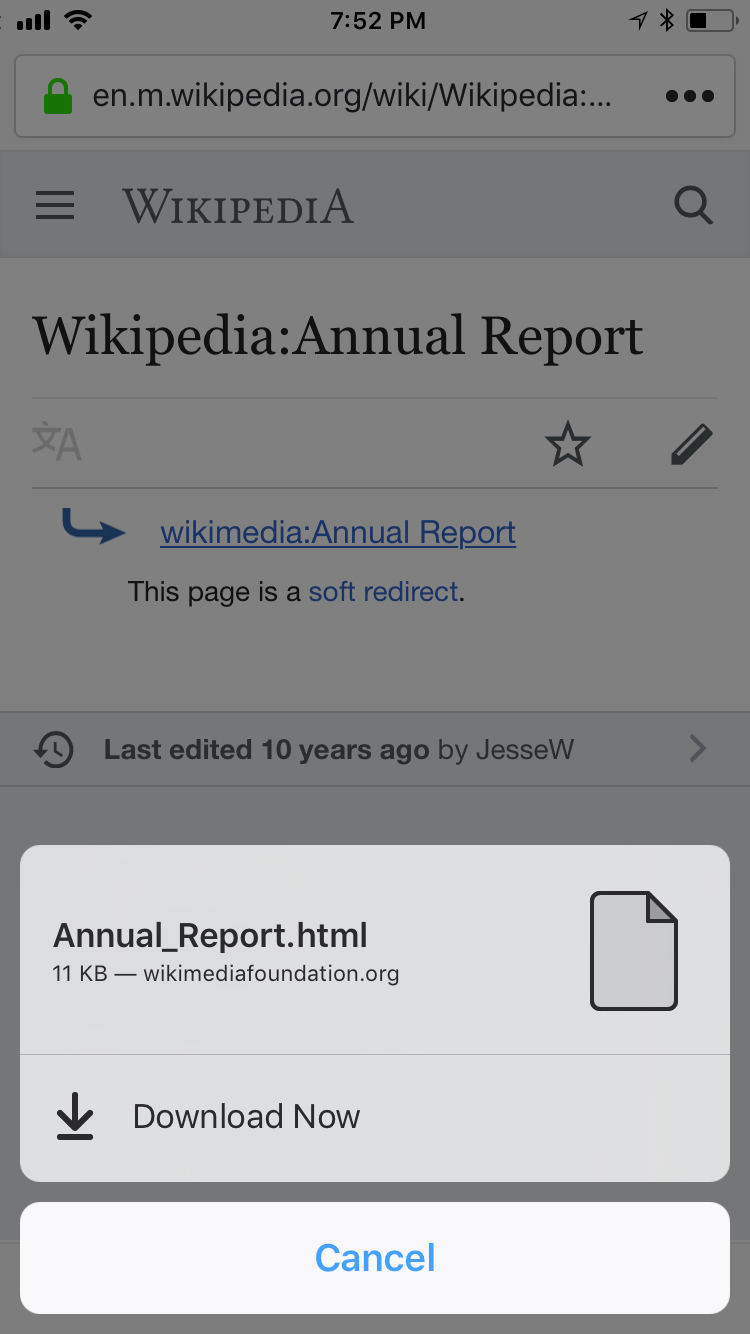Open the browser page options menu
This screenshot has height=1334, width=750.
click(x=689, y=97)
